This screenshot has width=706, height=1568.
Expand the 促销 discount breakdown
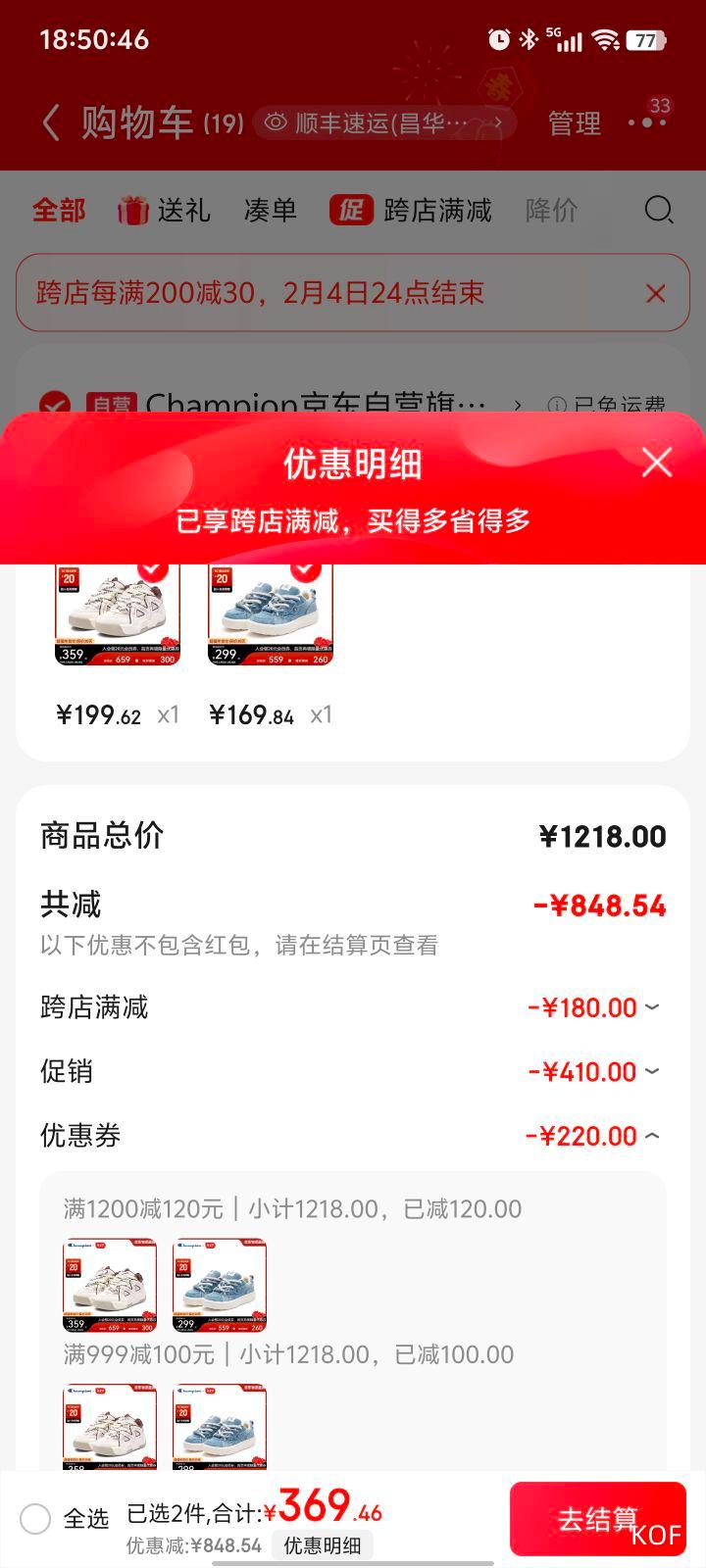[653, 1071]
